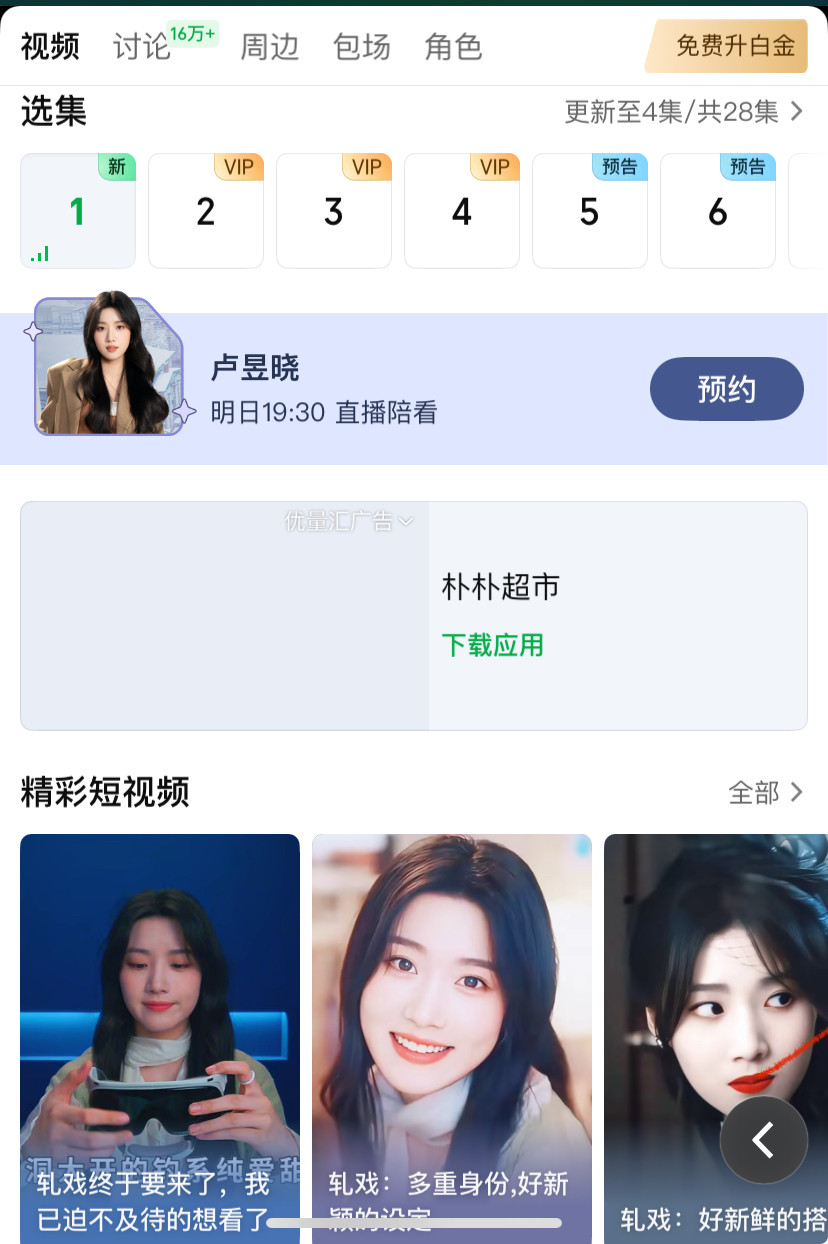View all 精彩短视频 via 全部
The height and width of the screenshot is (1244, 828).
(x=765, y=793)
